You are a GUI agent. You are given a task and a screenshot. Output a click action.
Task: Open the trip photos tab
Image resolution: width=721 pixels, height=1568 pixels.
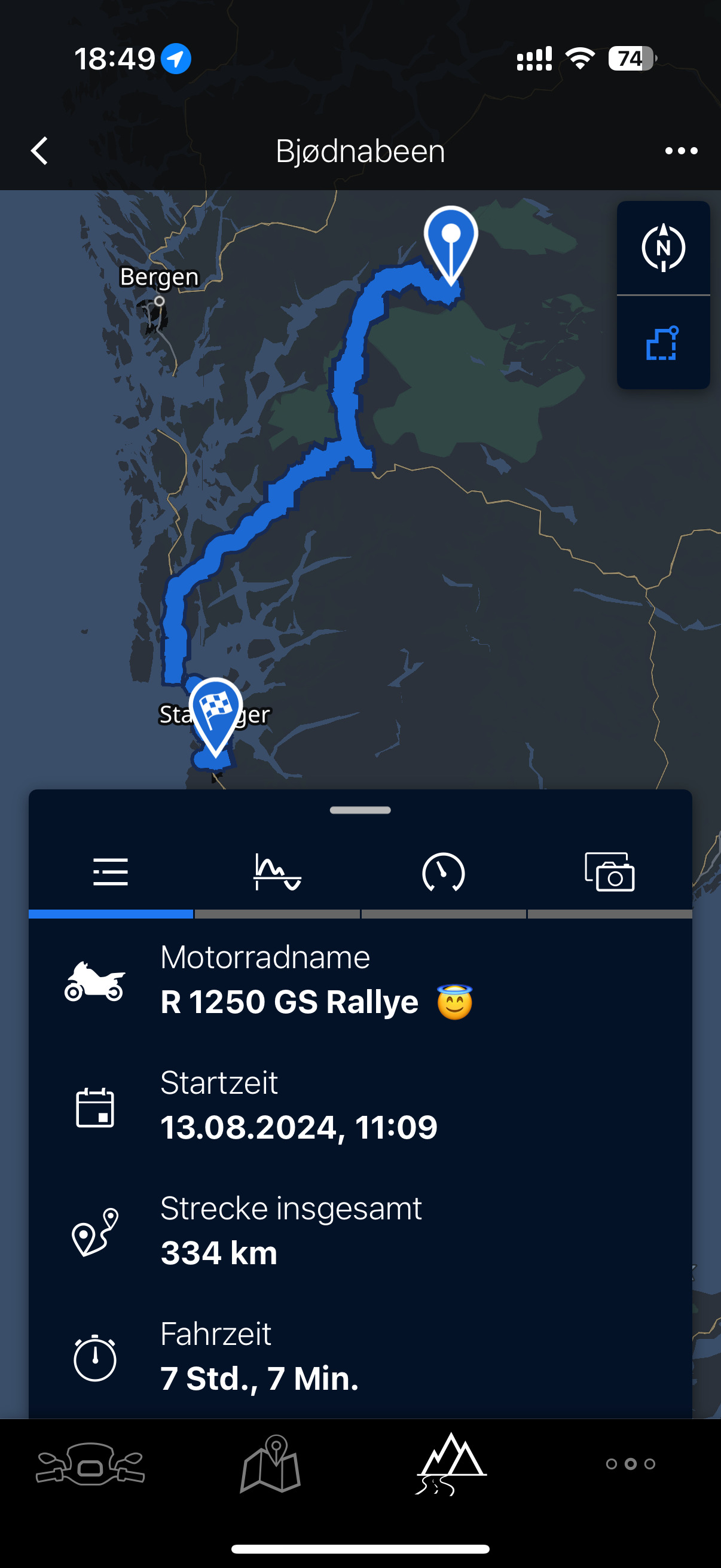pos(610,873)
